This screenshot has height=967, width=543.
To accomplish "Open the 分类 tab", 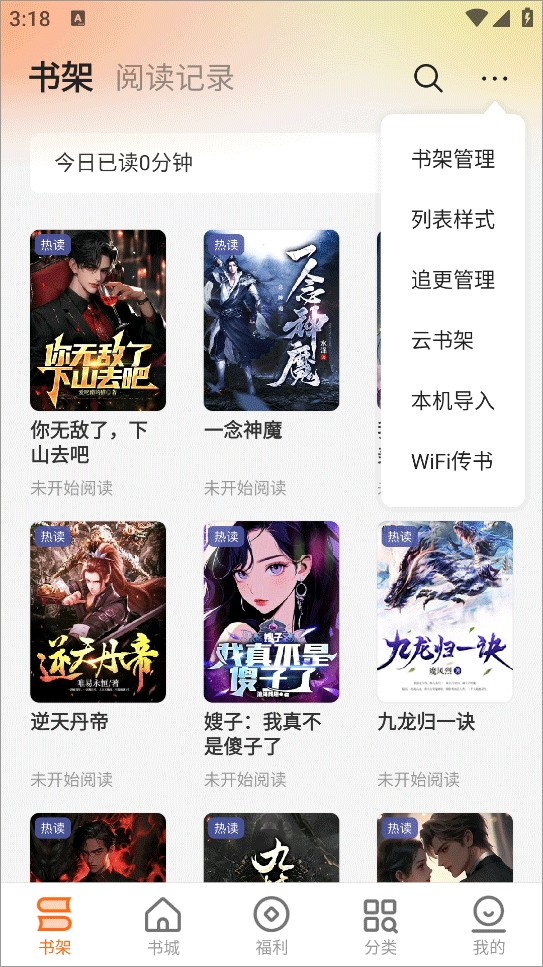I will 380,925.
